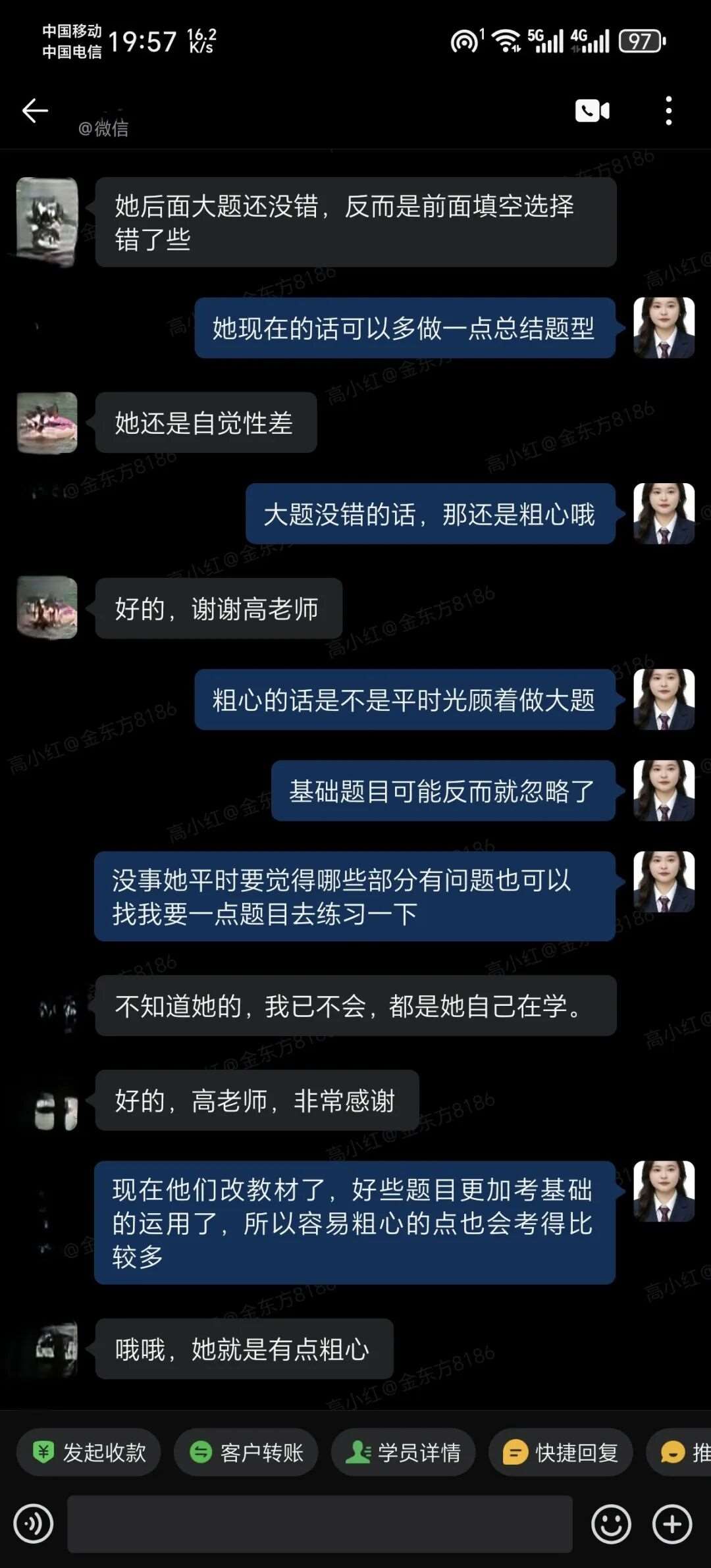This screenshot has height=1568, width=711.
Task: Open 客户转账 quick action
Action: (x=246, y=1451)
